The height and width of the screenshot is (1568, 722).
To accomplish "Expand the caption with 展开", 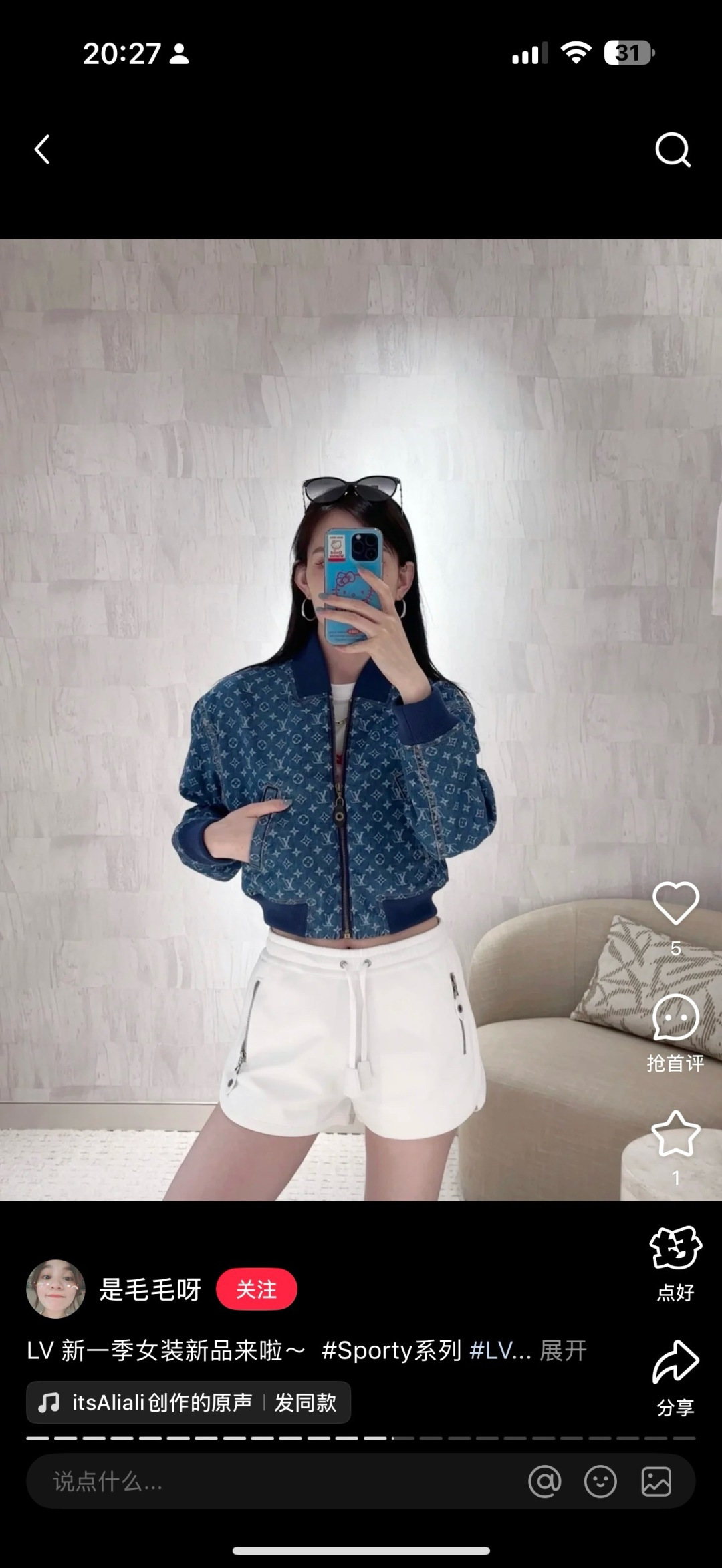I will 563,1350.
